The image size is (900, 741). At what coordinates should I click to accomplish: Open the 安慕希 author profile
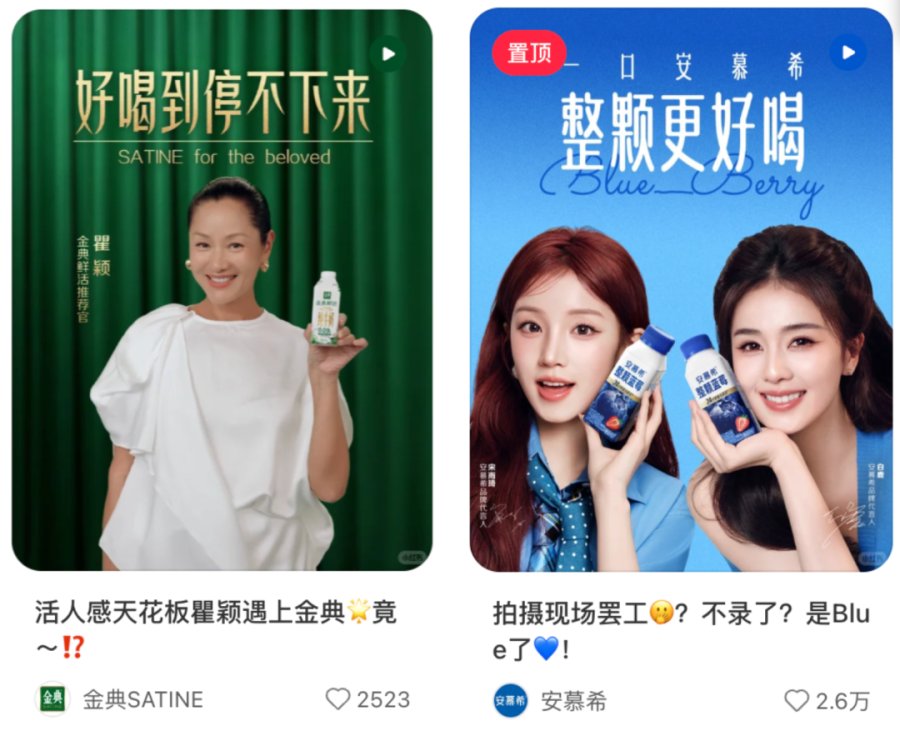click(550, 701)
